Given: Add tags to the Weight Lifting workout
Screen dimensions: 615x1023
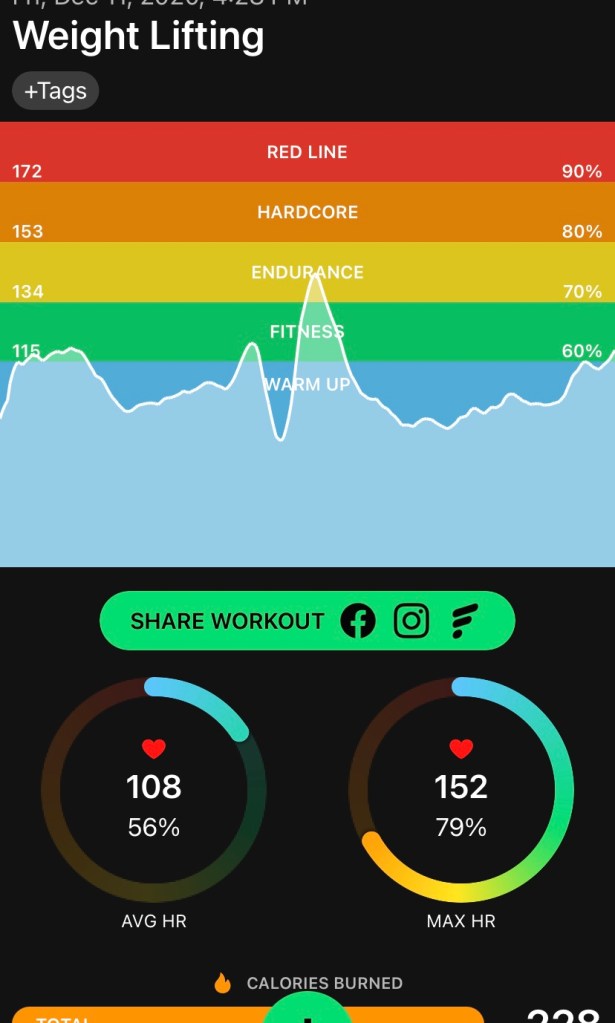Looking at the screenshot, I should tap(55, 91).
